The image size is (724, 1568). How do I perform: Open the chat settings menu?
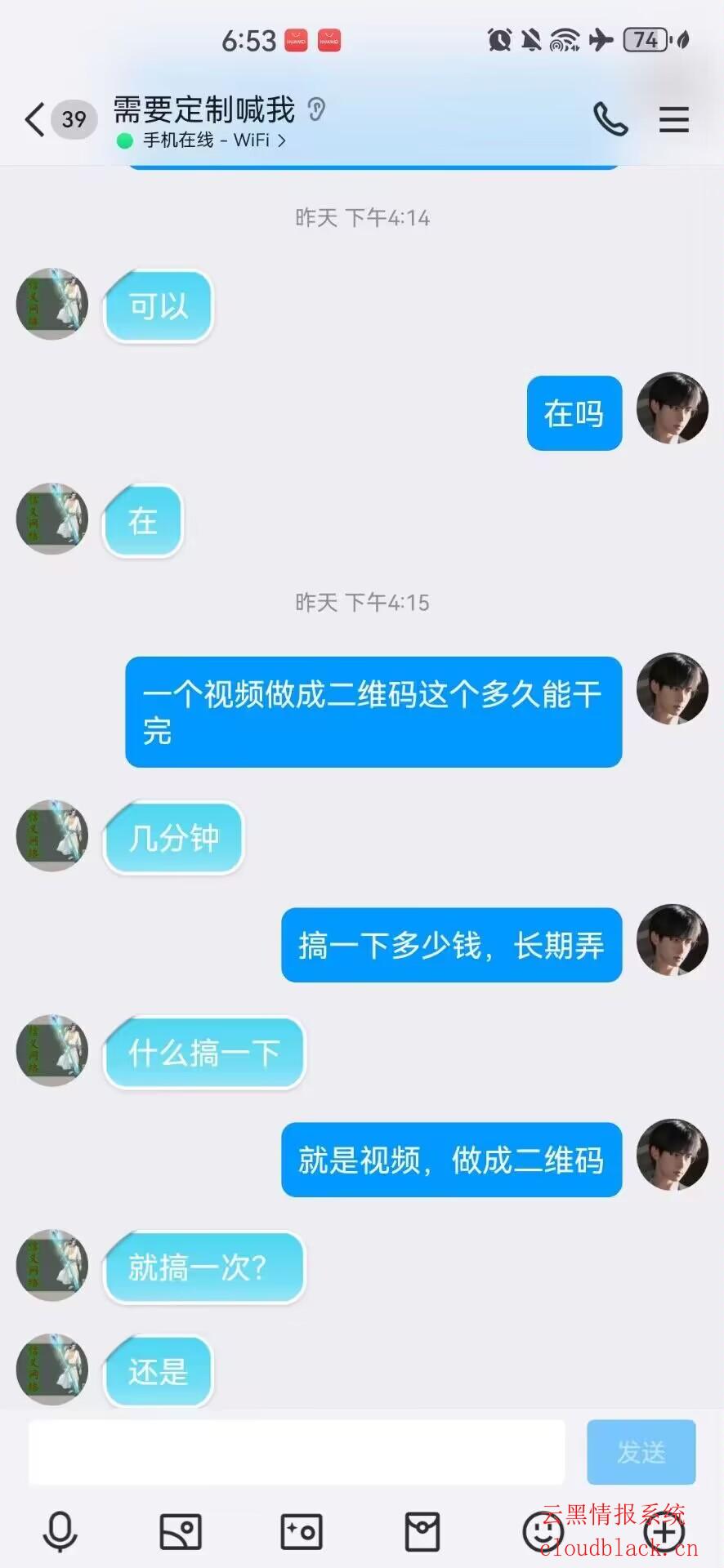tap(674, 120)
